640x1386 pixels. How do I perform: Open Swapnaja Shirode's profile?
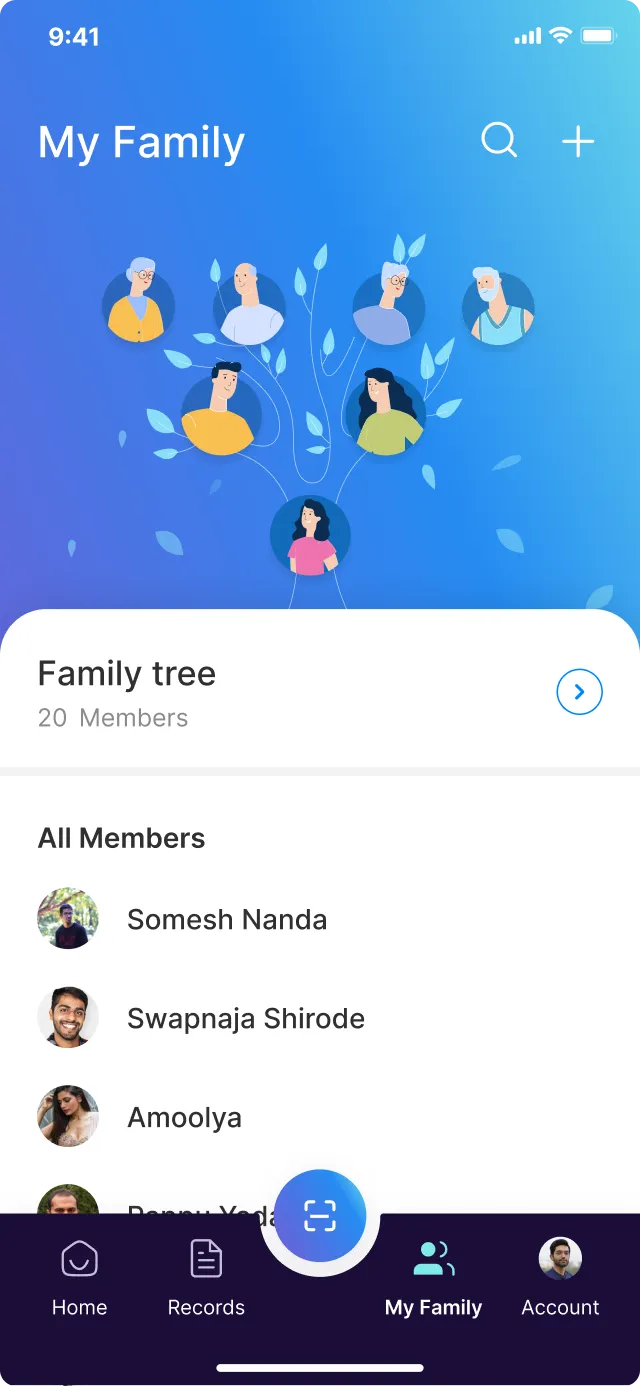pyautogui.click(x=320, y=1018)
